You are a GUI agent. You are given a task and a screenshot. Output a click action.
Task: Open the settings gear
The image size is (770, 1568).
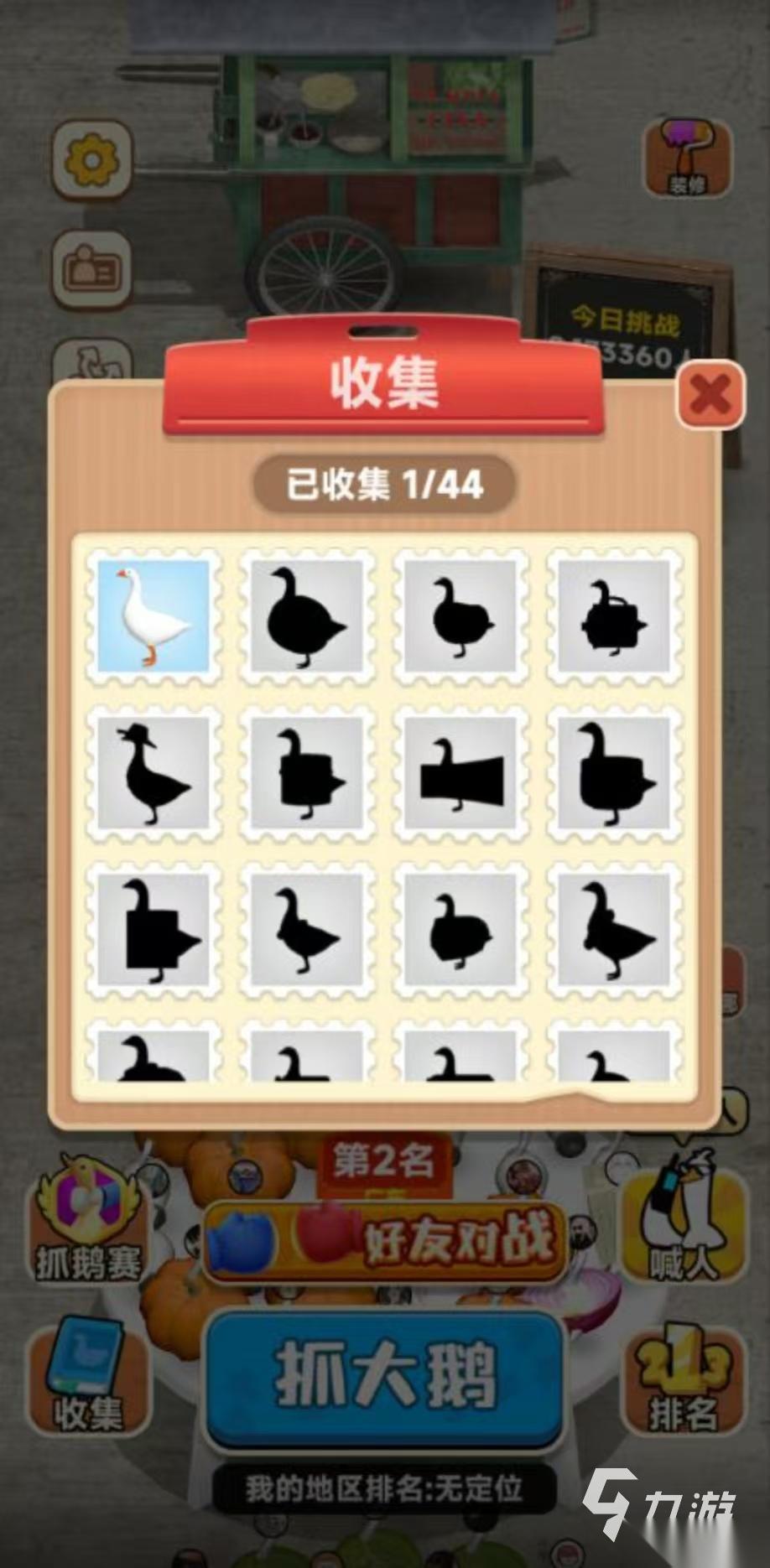pyautogui.click(x=92, y=159)
